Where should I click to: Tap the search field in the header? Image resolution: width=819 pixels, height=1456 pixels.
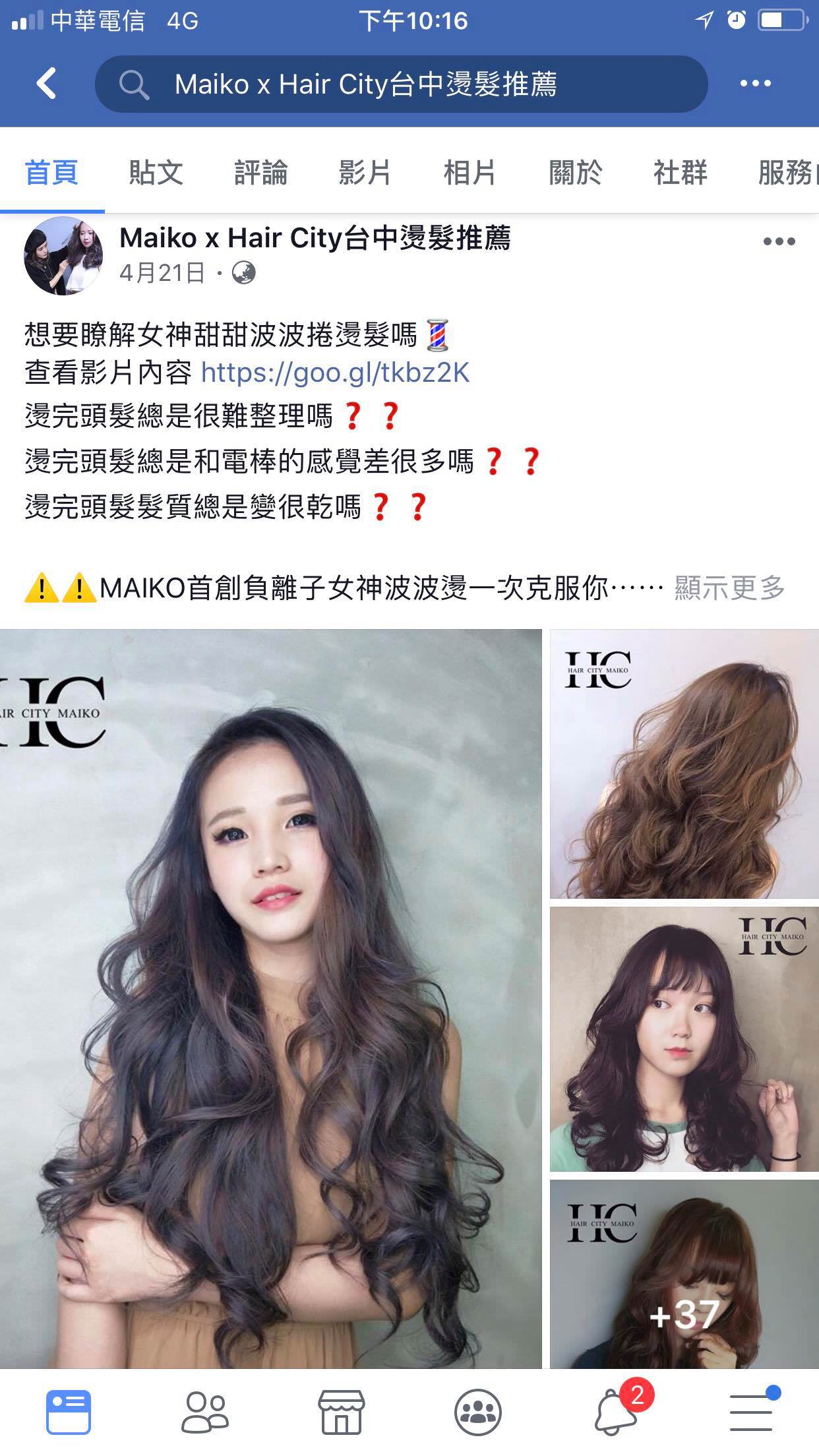point(401,84)
